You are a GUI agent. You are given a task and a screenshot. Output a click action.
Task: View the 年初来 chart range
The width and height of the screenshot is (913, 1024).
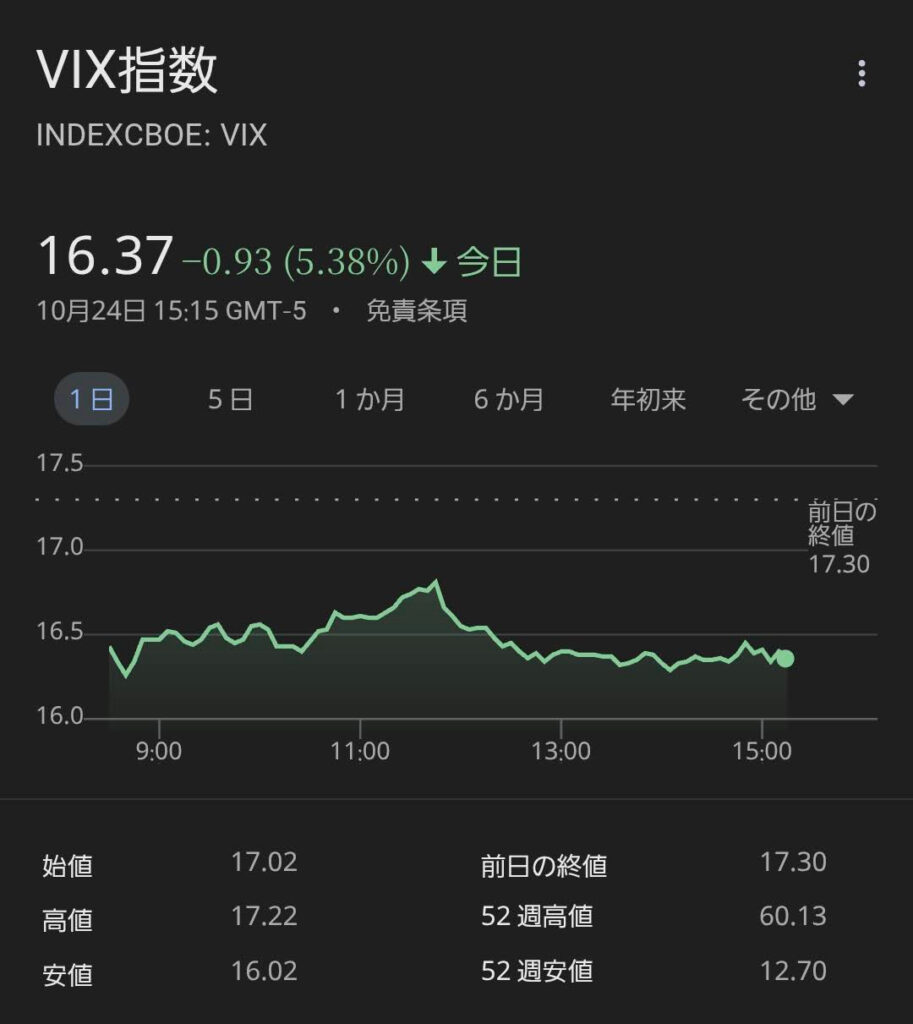click(x=648, y=400)
